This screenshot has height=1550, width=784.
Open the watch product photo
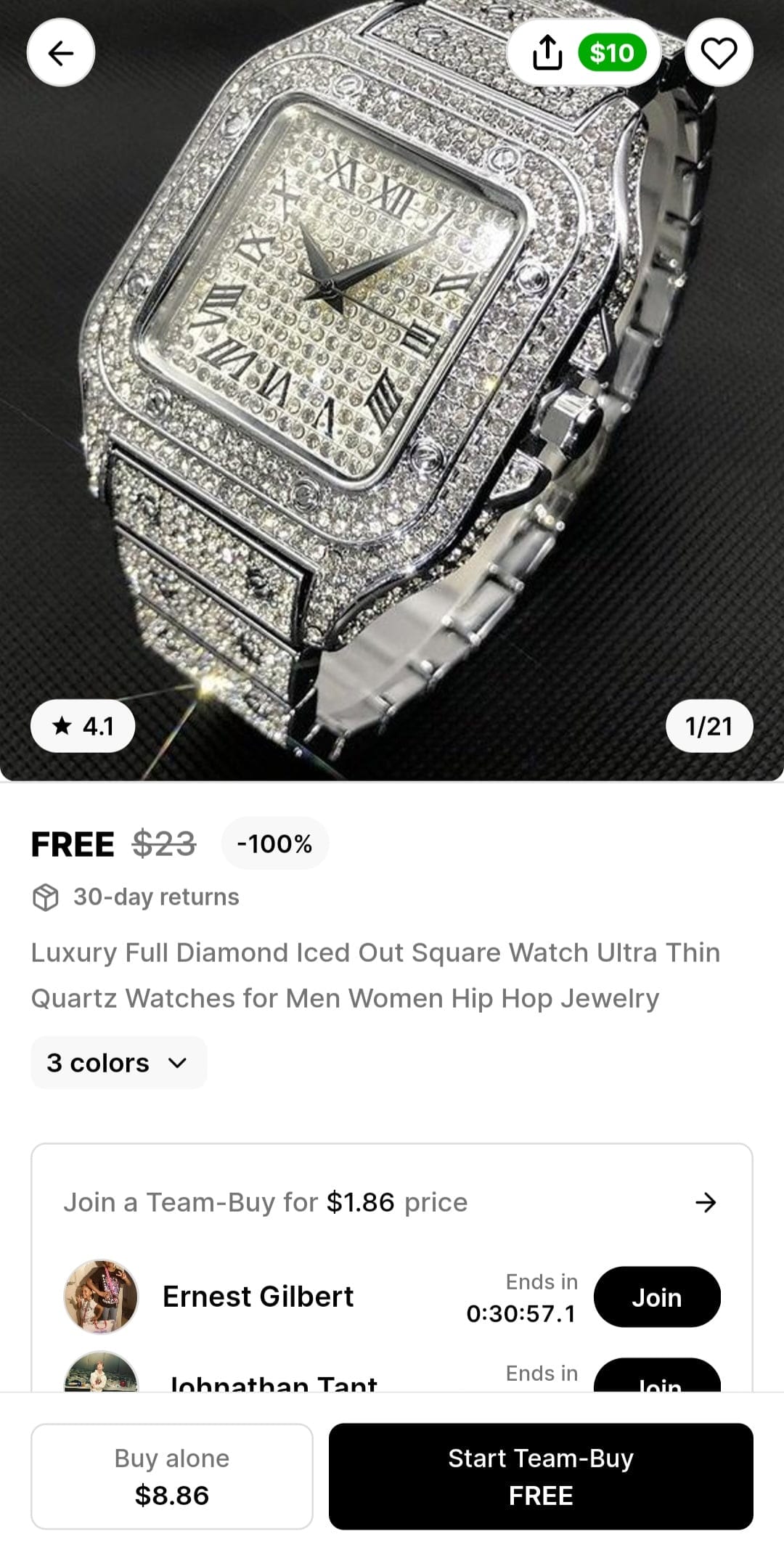pyautogui.click(x=392, y=392)
